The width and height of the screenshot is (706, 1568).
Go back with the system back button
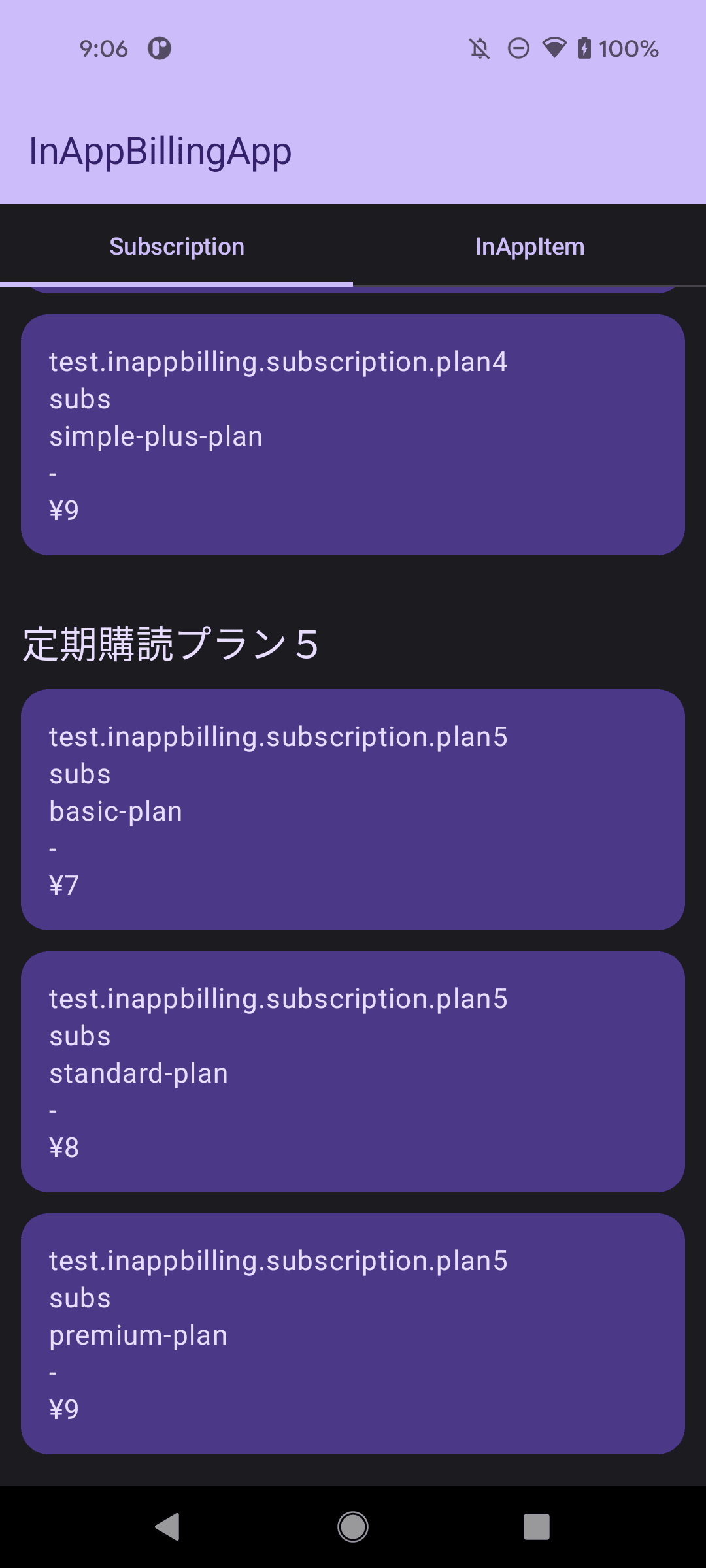168,1527
